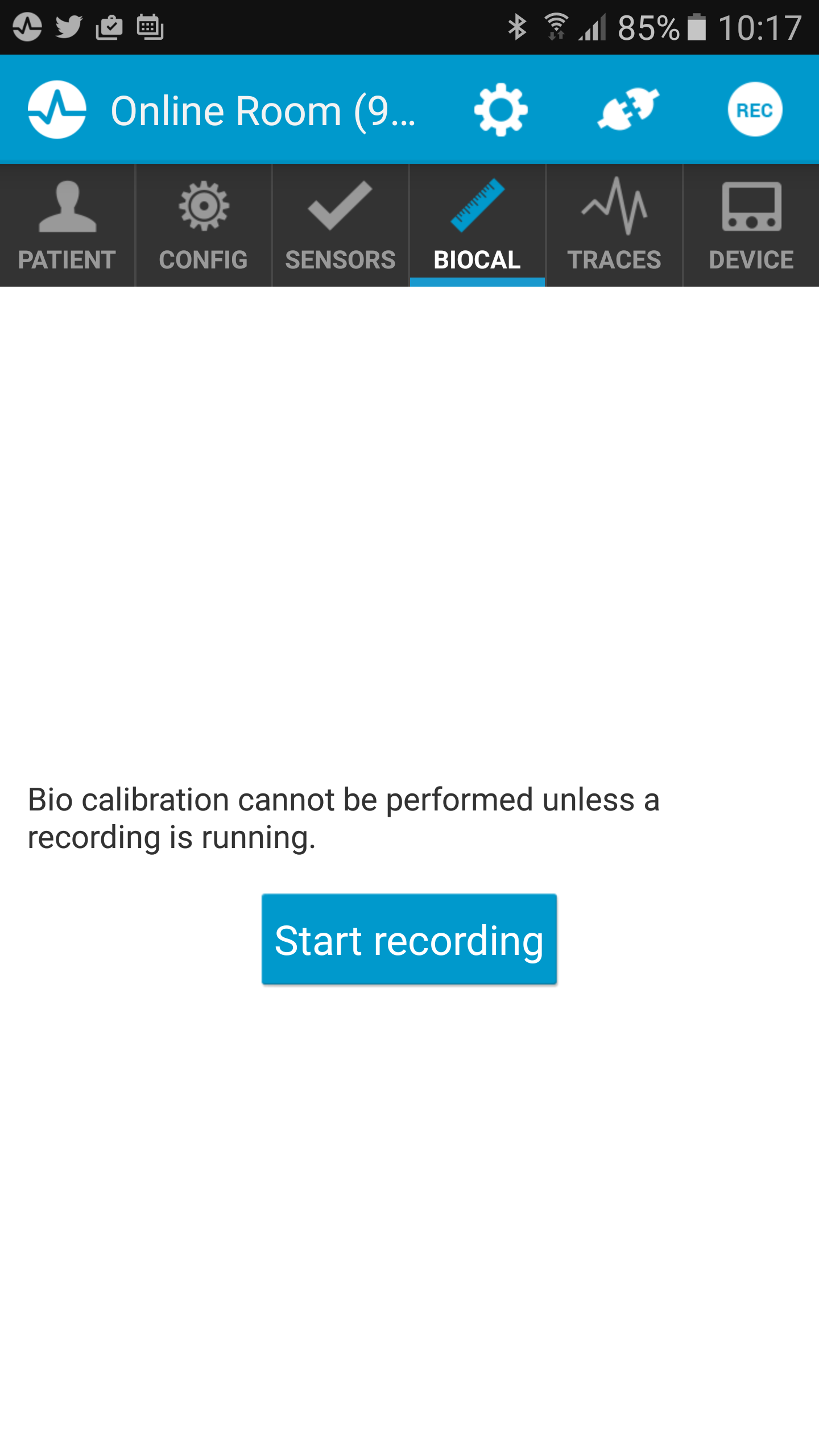The height and width of the screenshot is (1456, 819).
Task: Select the BIOCAL tab
Action: (x=477, y=225)
